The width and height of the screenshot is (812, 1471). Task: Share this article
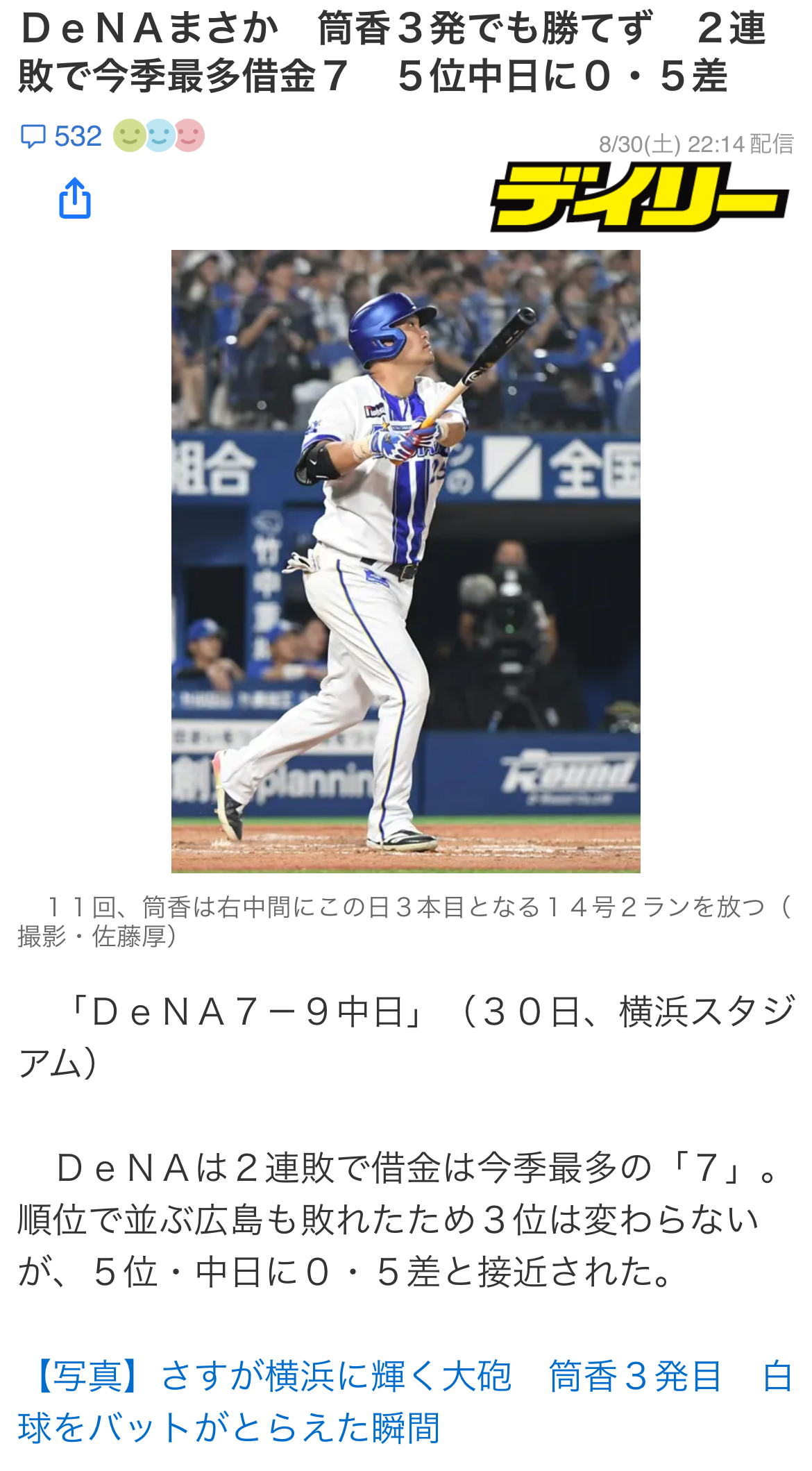75,199
